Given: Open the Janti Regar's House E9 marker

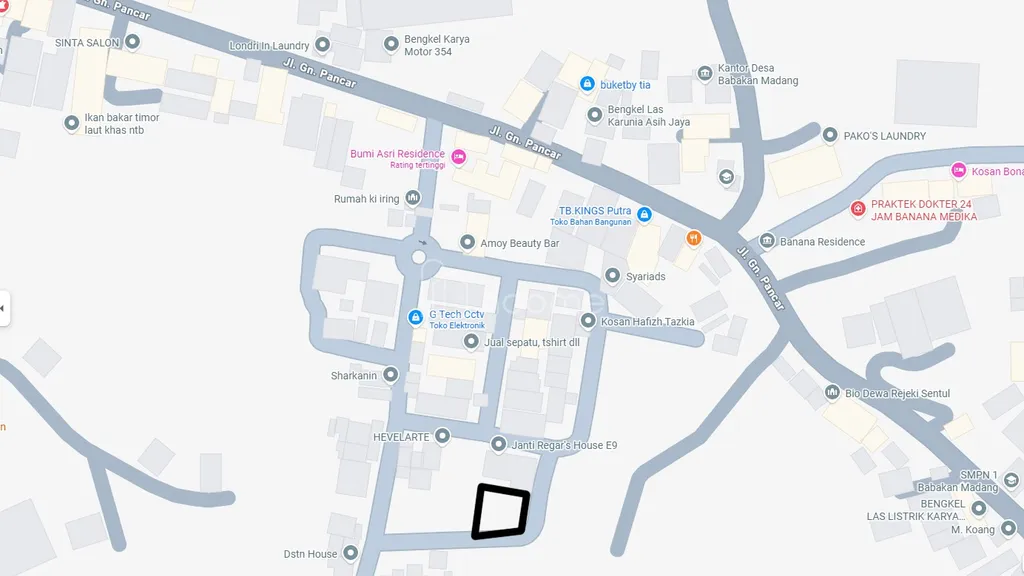Looking at the screenshot, I should 498,443.
